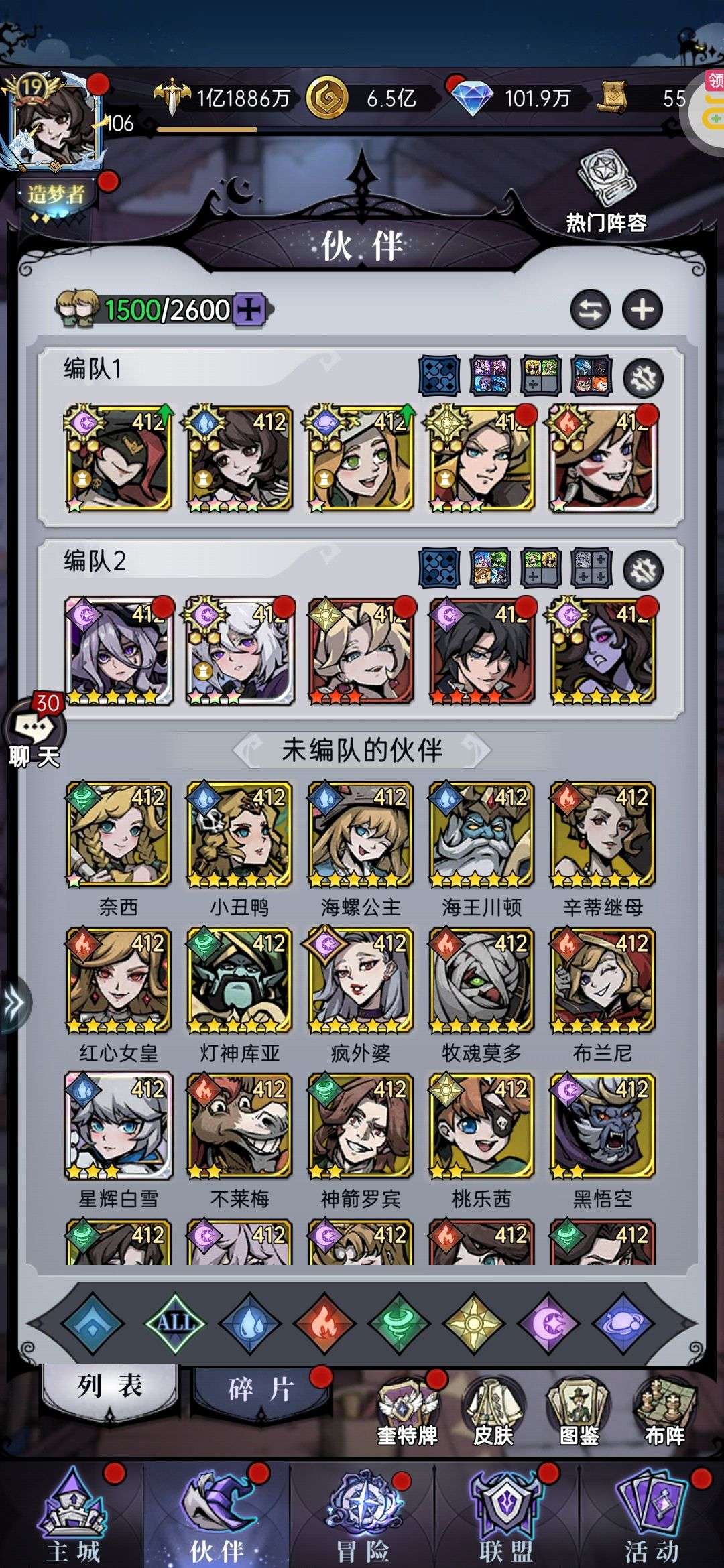Screen dimensions: 724x1568
Task: Open the 聊天 chat bubble
Action: (35, 735)
